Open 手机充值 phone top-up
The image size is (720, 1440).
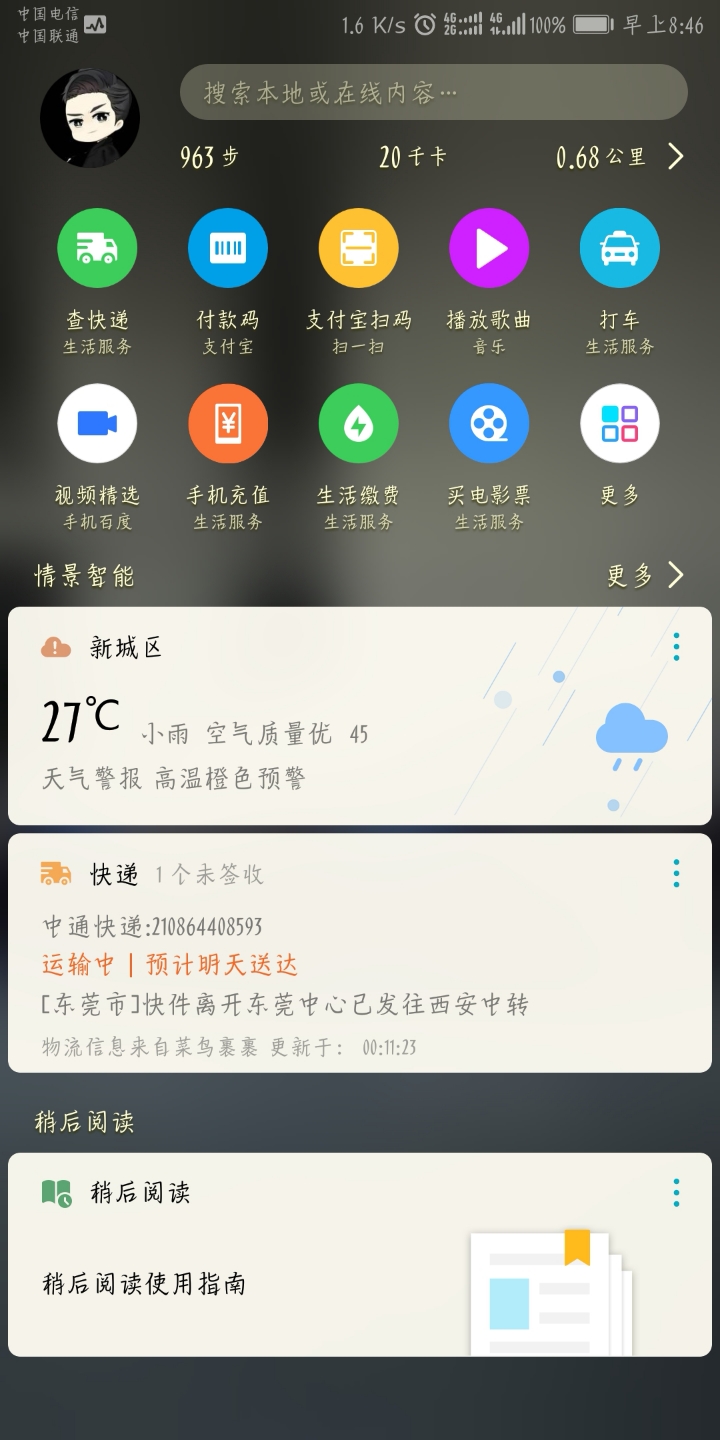point(228,424)
